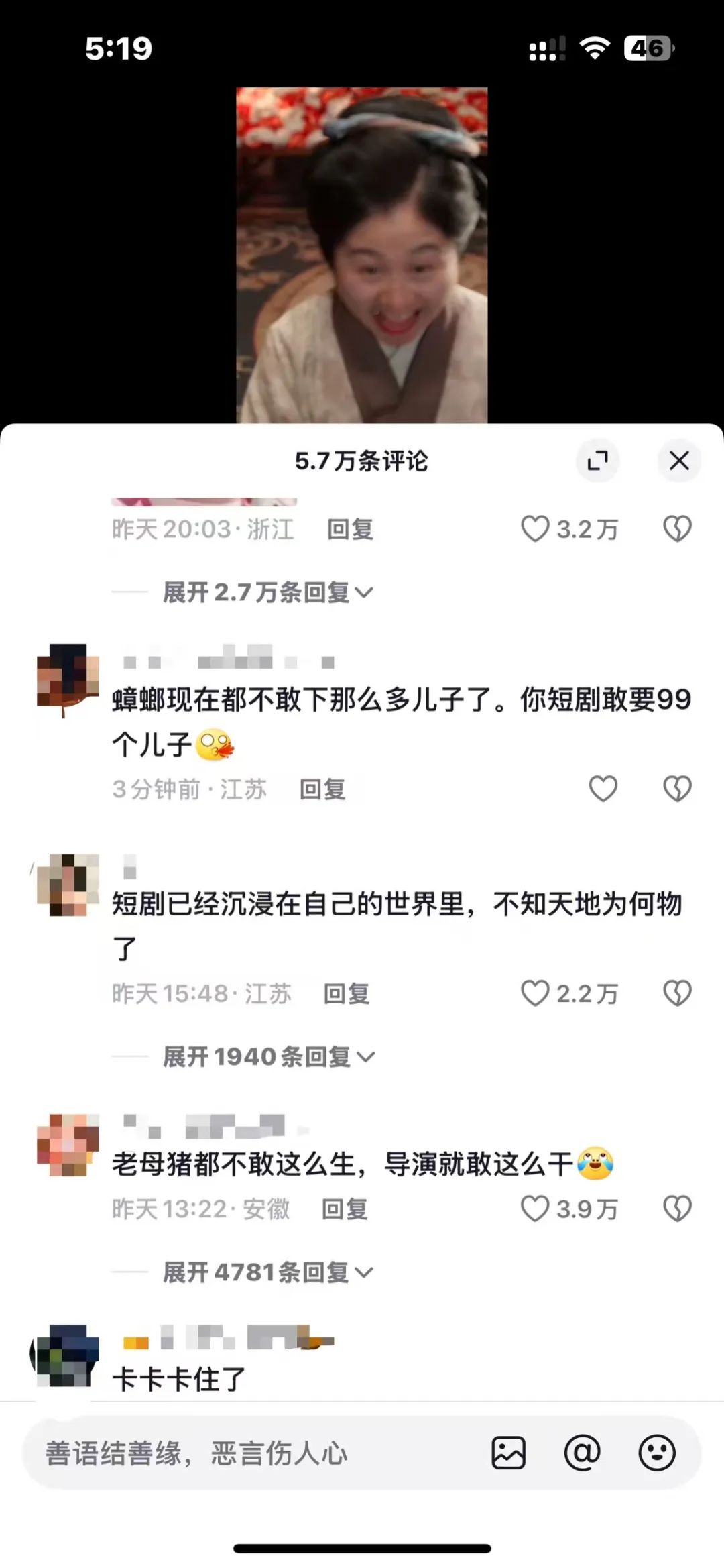Like the 老母猪都不敢这么生 comment
This screenshot has width=724, height=1568.
(x=536, y=1209)
